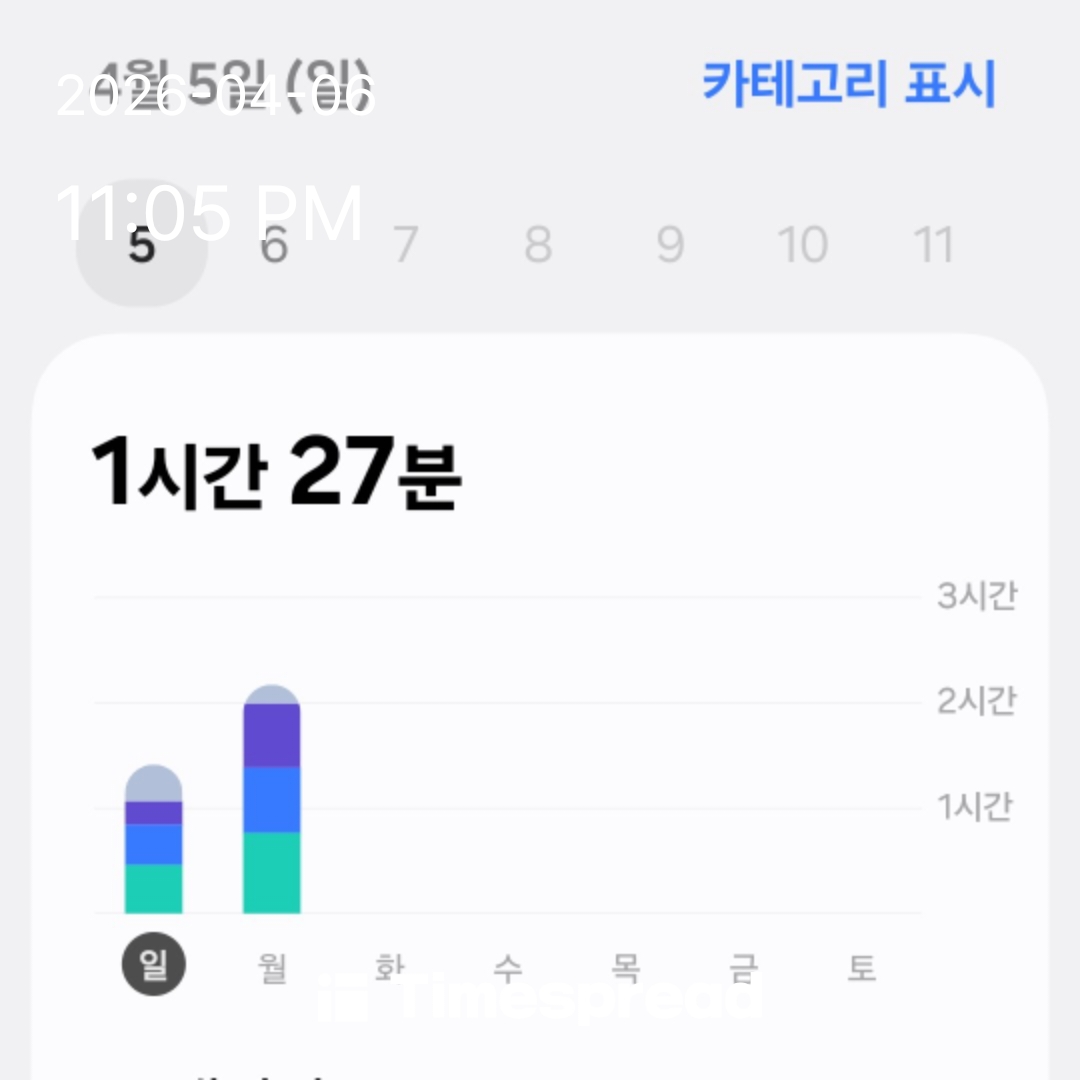The image size is (1080, 1080).
Task: Tap Monday's usage bar in the chart
Action: coord(272,800)
